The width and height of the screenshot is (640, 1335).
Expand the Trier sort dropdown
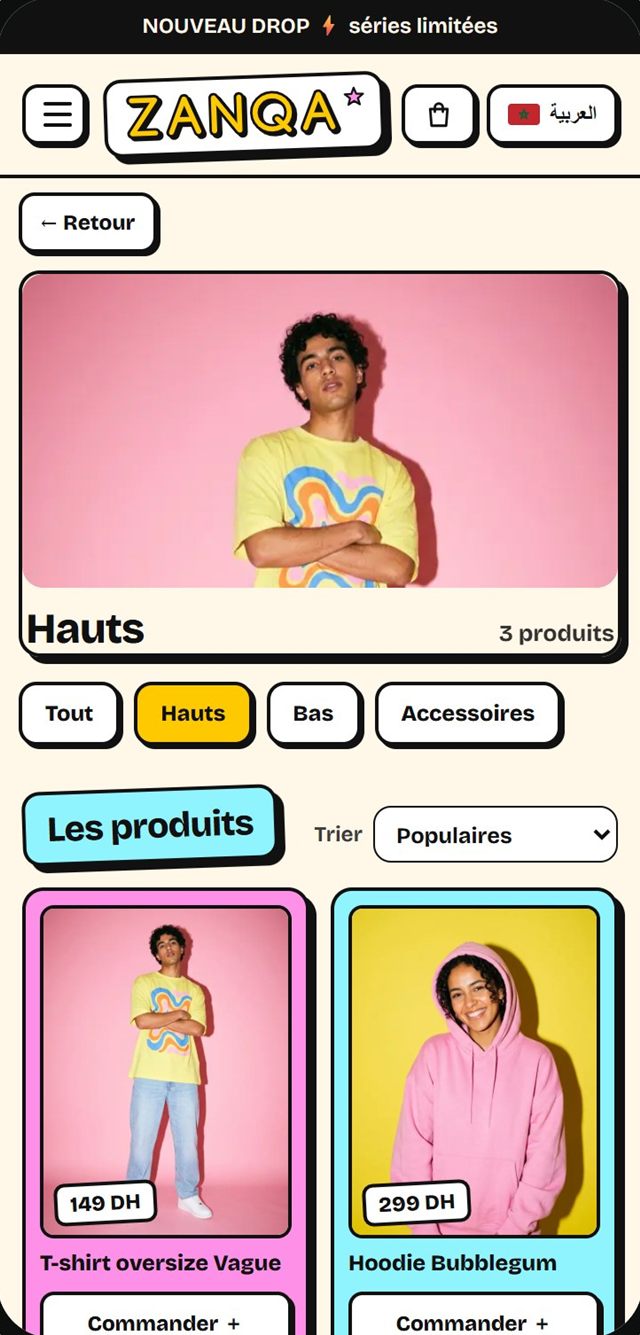(495, 835)
